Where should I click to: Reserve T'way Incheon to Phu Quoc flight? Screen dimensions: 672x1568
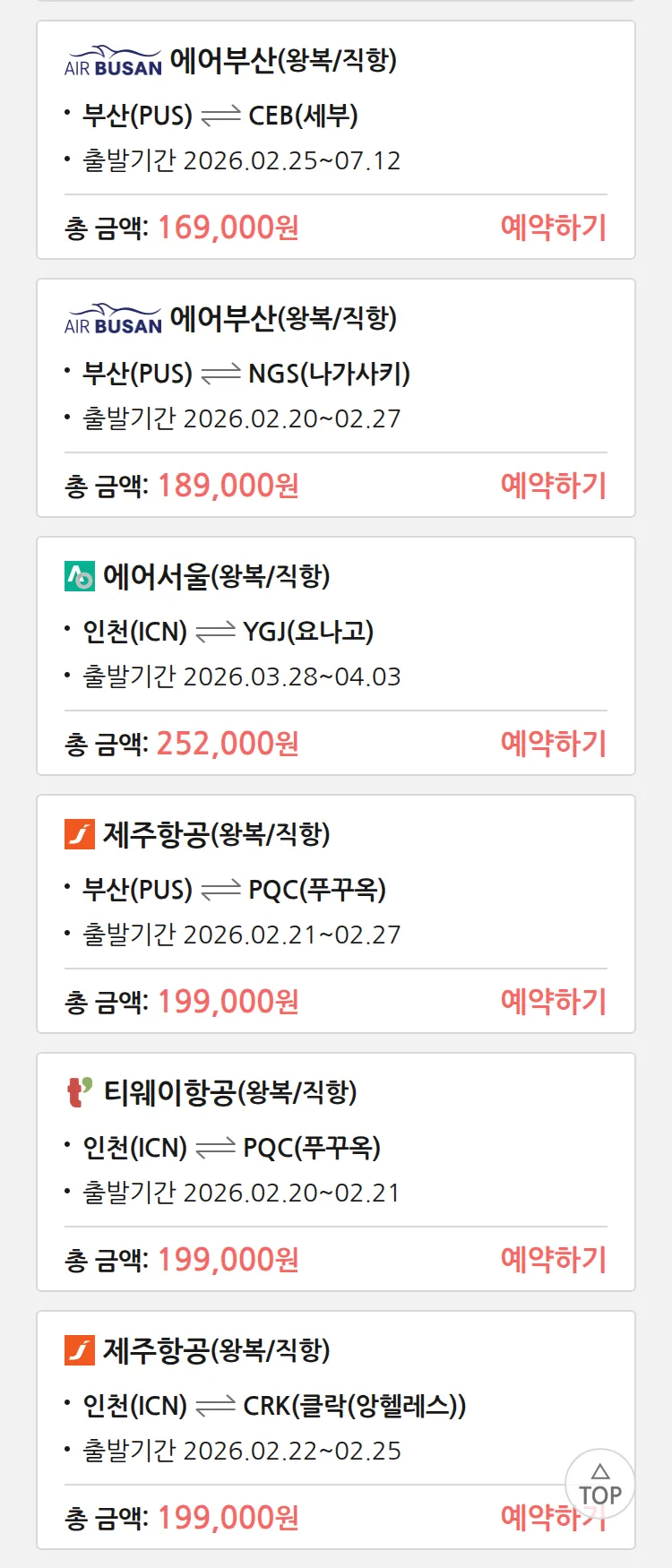pos(553,1260)
